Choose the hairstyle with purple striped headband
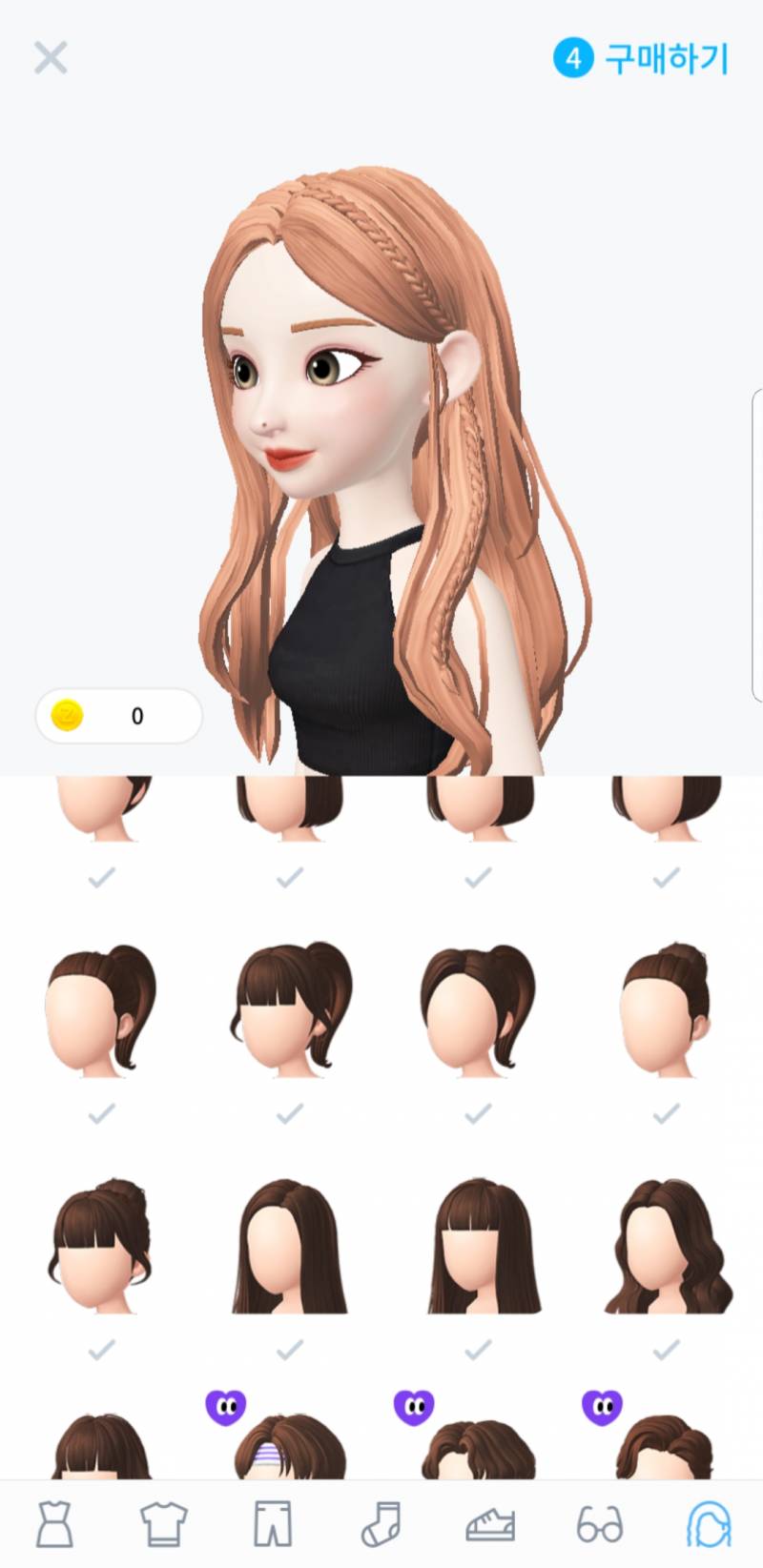This screenshot has height=1568, width=763. coord(289,1449)
